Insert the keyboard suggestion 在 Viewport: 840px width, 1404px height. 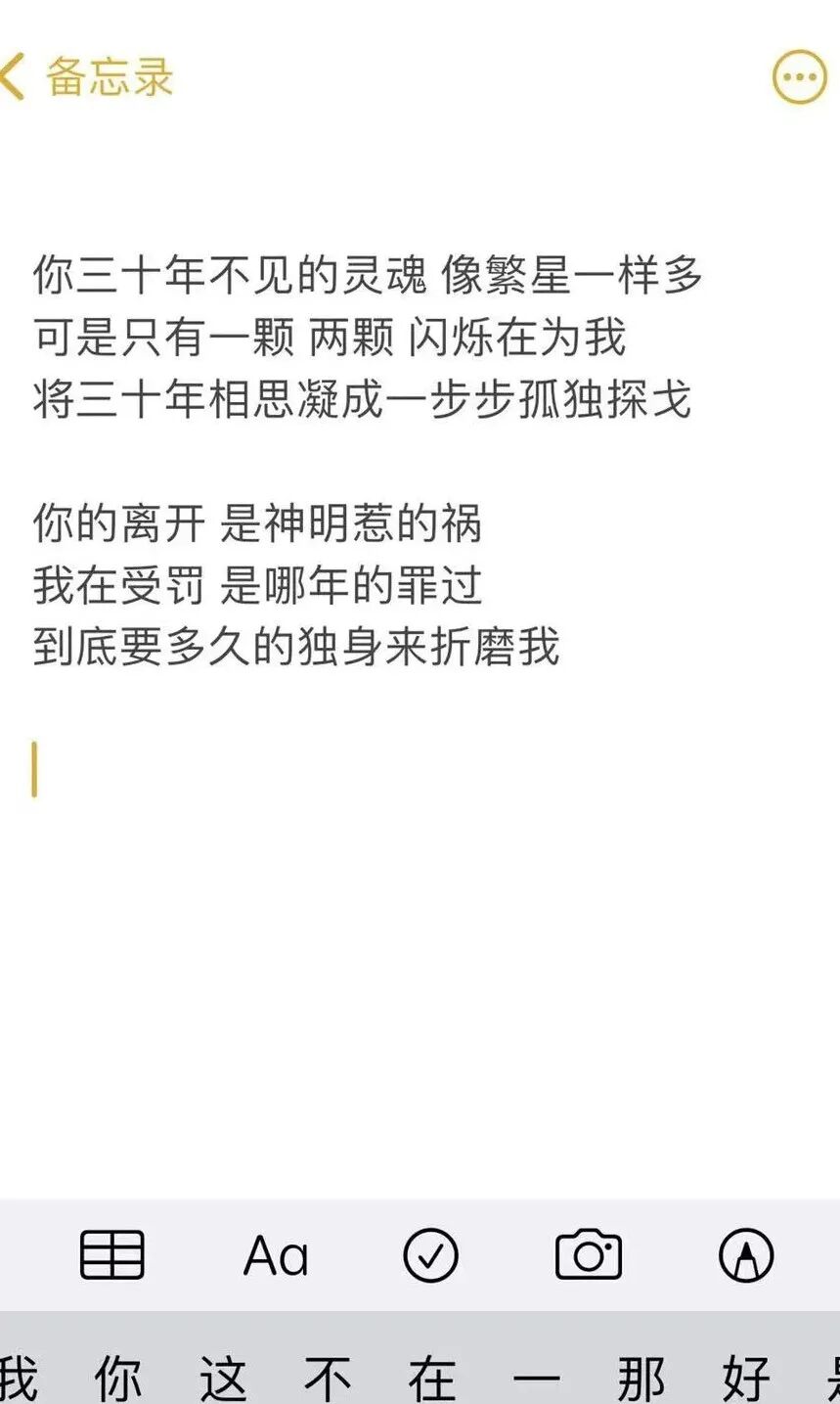432,1378
